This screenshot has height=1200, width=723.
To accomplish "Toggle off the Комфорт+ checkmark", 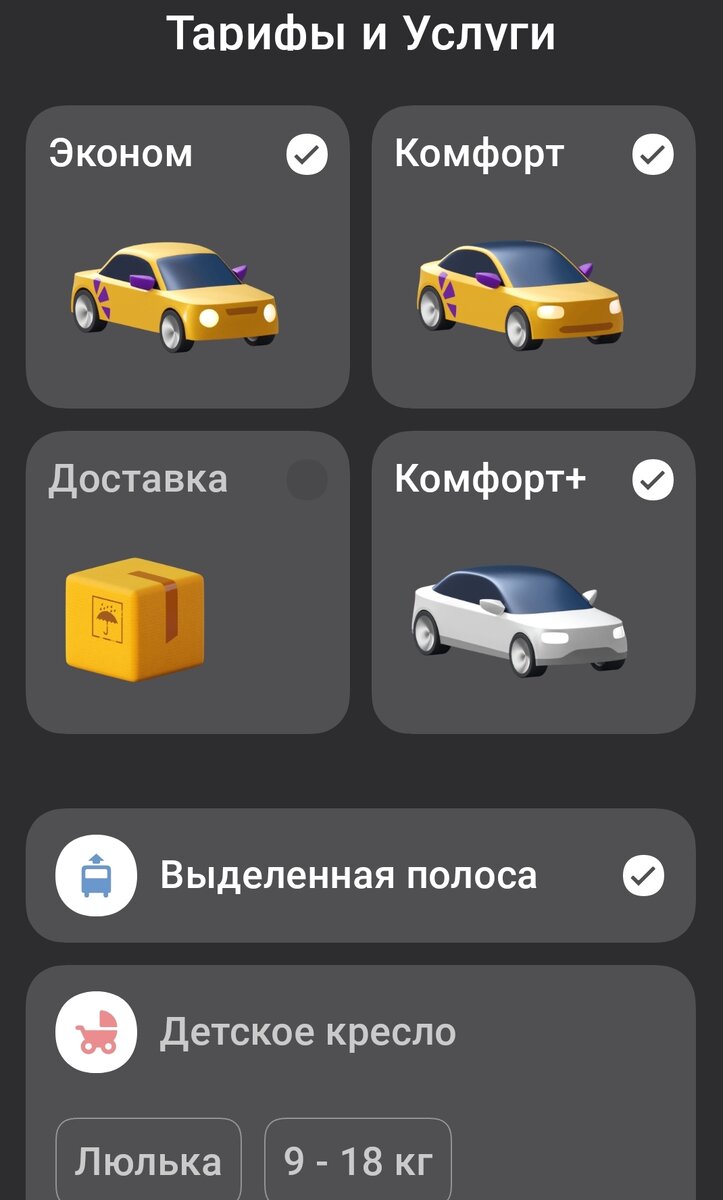I will pyautogui.click(x=655, y=479).
